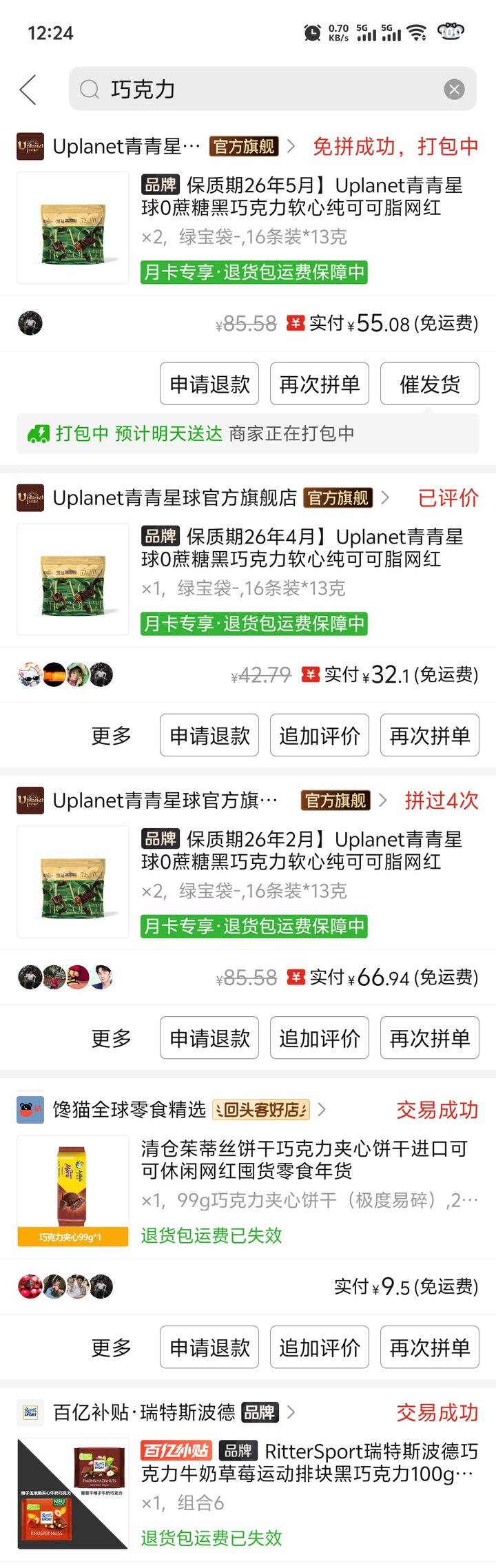Tap 再次拼单 on the 55.08 order
This screenshot has height=1568, width=496.
click(x=319, y=384)
